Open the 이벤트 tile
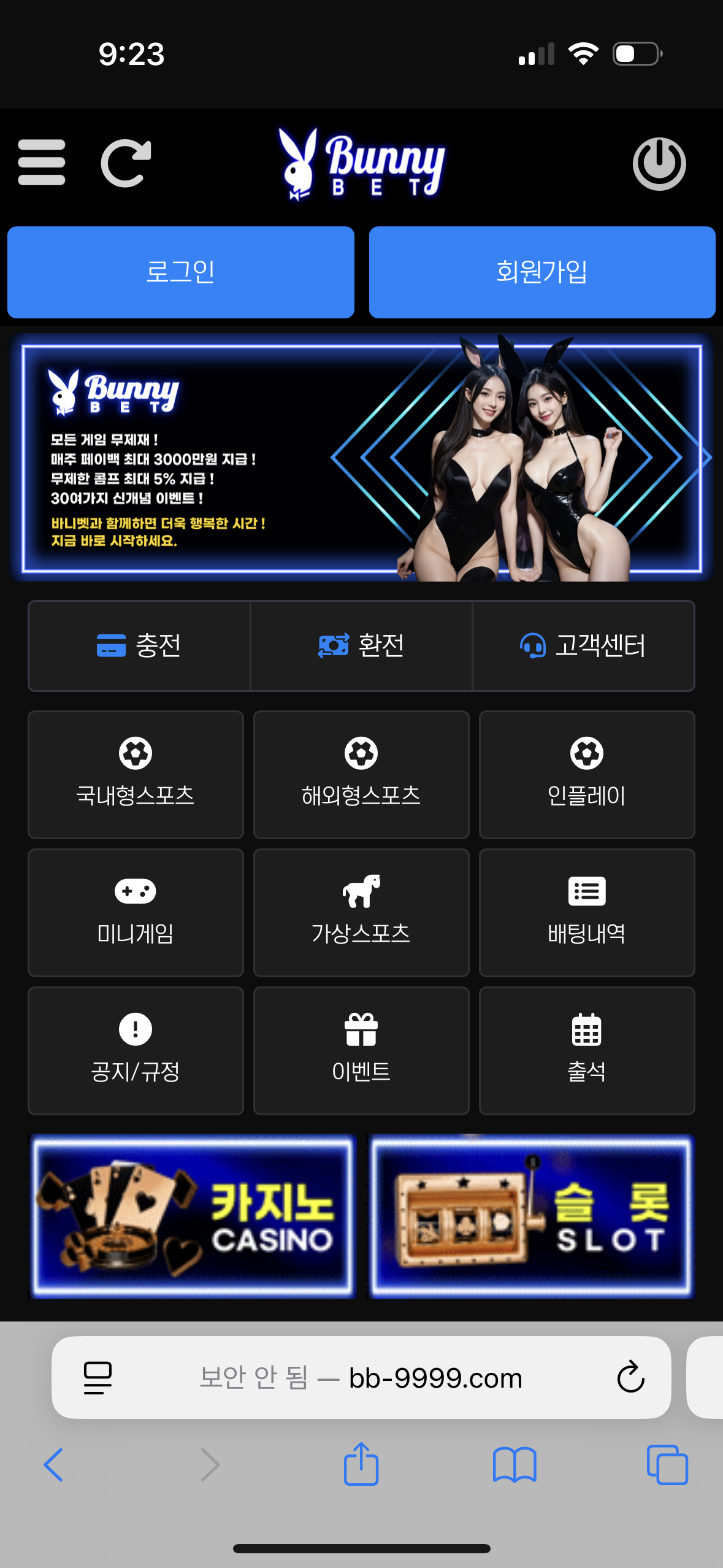This screenshot has height=1568, width=723. tap(361, 1050)
